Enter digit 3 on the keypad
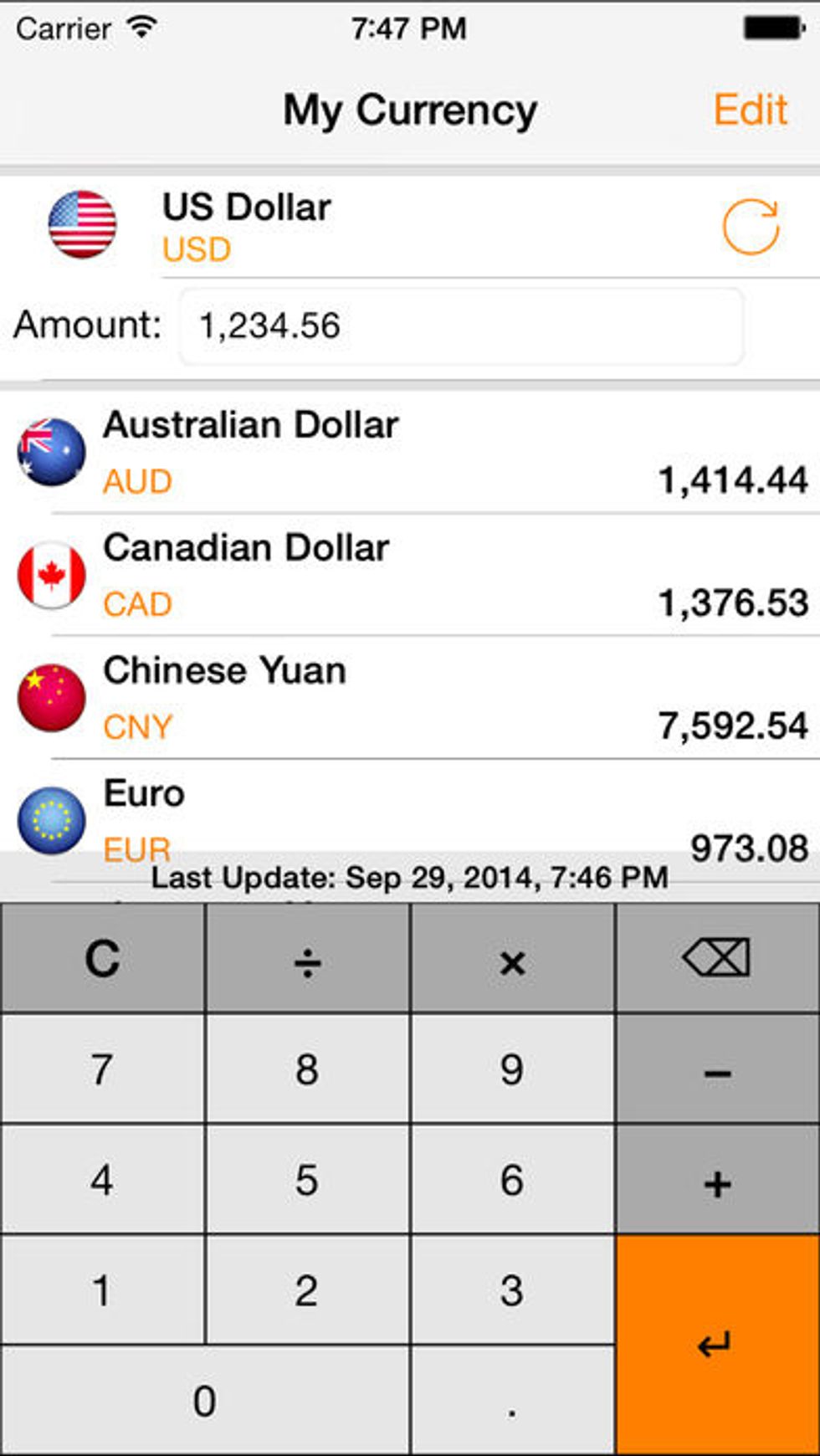This screenshot has height=1456, width=820. coord(512,1289)
